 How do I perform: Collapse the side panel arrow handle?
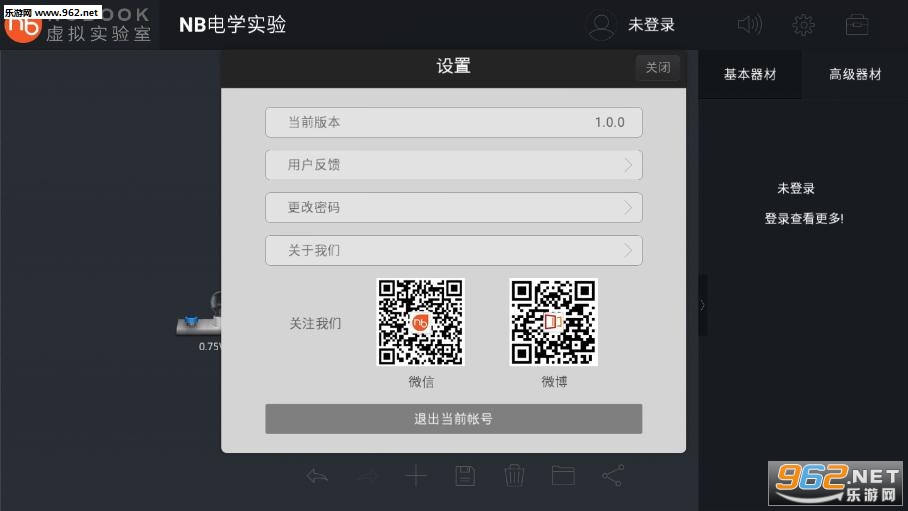click(702, 305)
